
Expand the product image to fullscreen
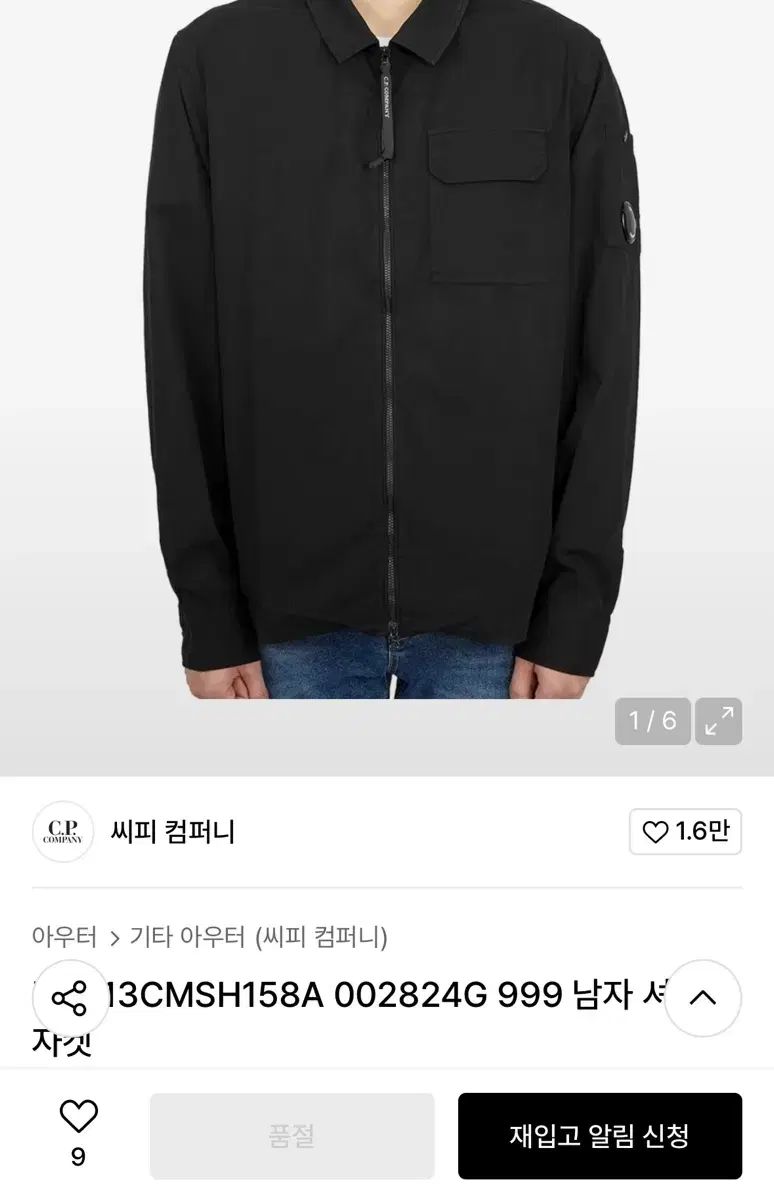718,721
